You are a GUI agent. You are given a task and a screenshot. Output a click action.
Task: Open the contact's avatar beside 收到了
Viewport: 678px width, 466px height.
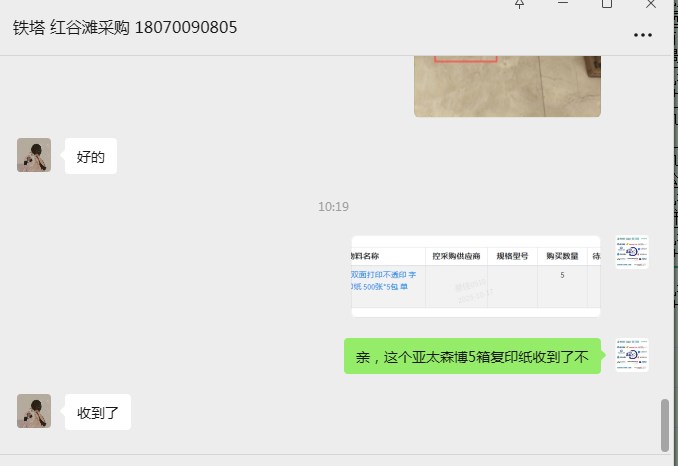pyautogui.click(x=34, y=411)
